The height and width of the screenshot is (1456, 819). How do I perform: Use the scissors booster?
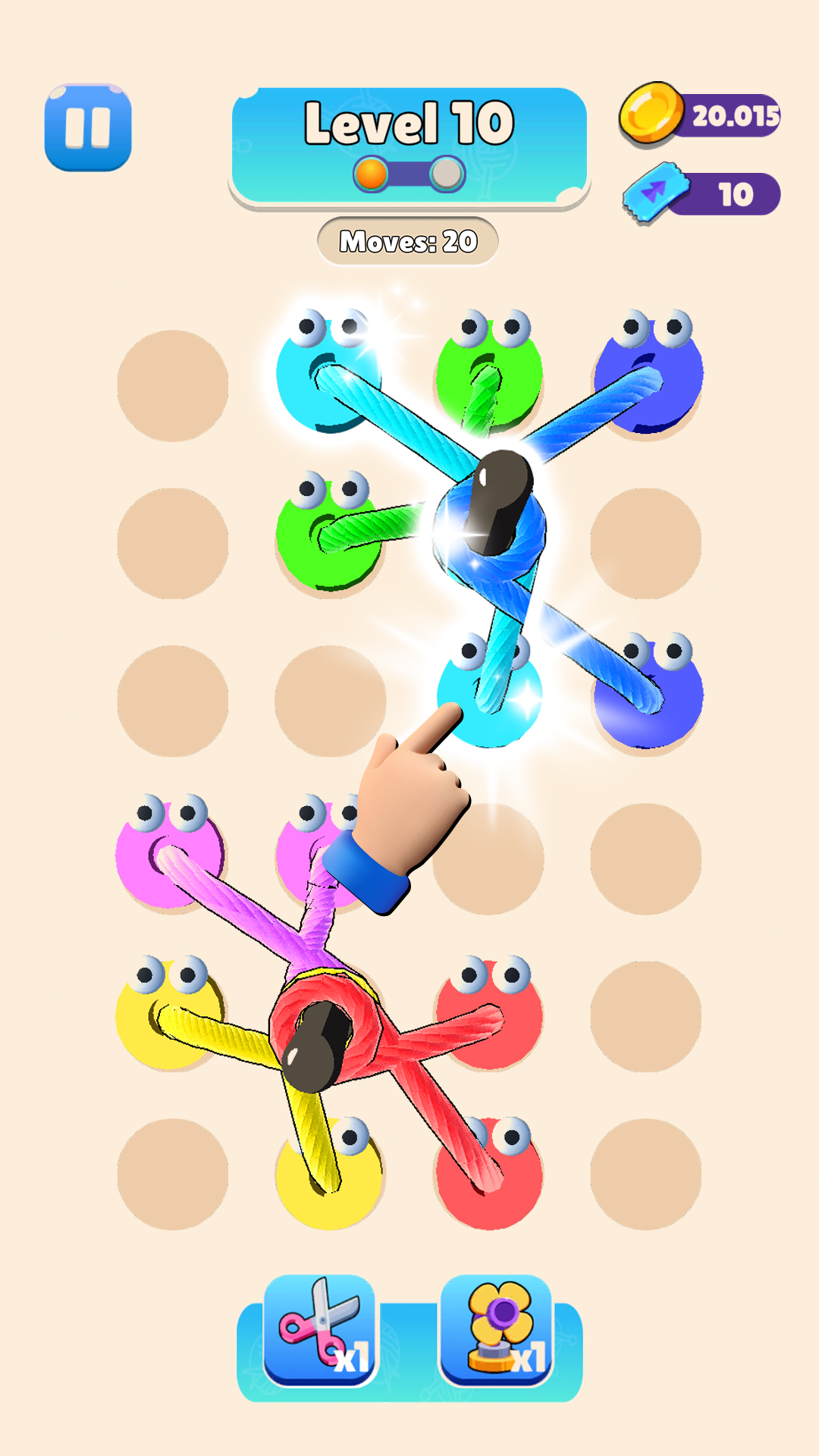click(x=320, y=1330)
